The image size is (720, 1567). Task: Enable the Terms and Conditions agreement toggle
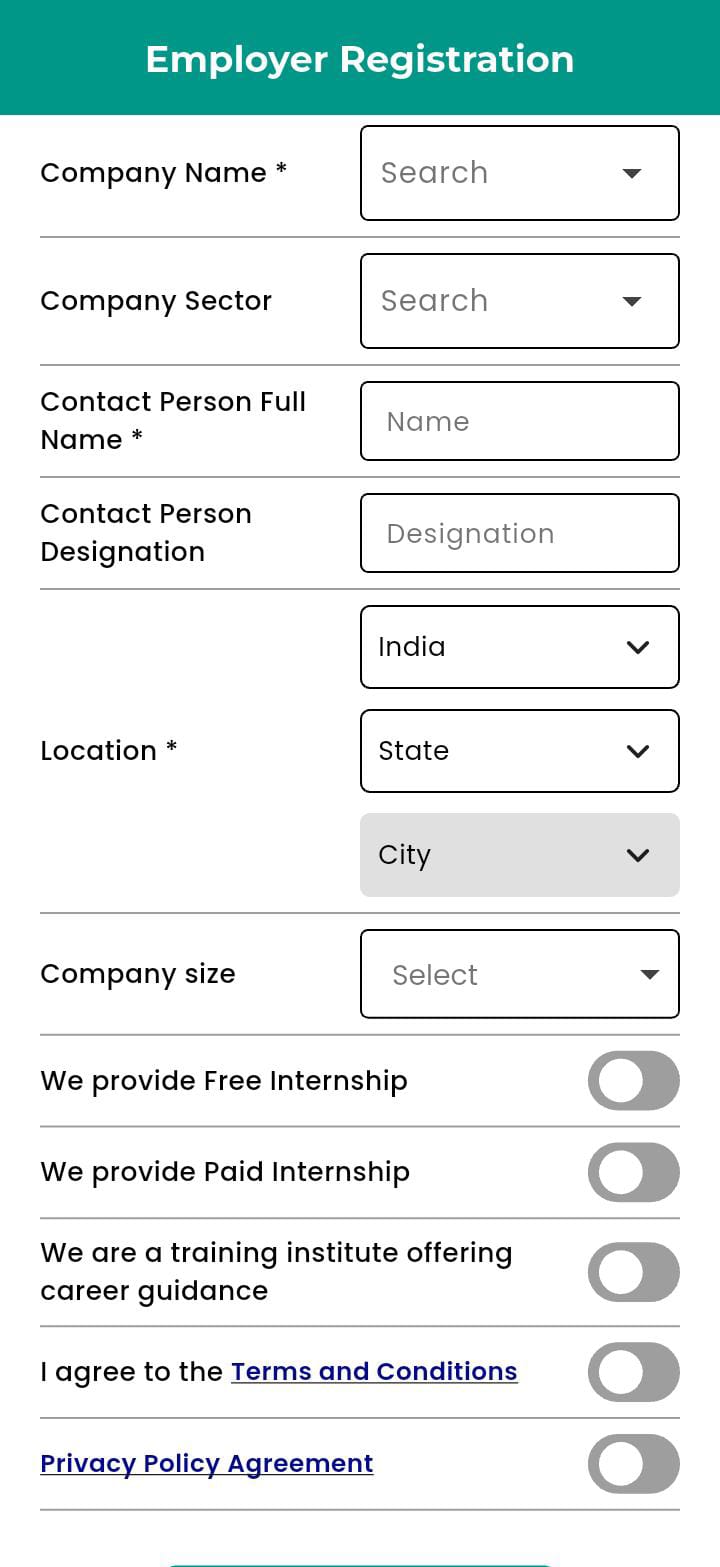[634, 1371]
